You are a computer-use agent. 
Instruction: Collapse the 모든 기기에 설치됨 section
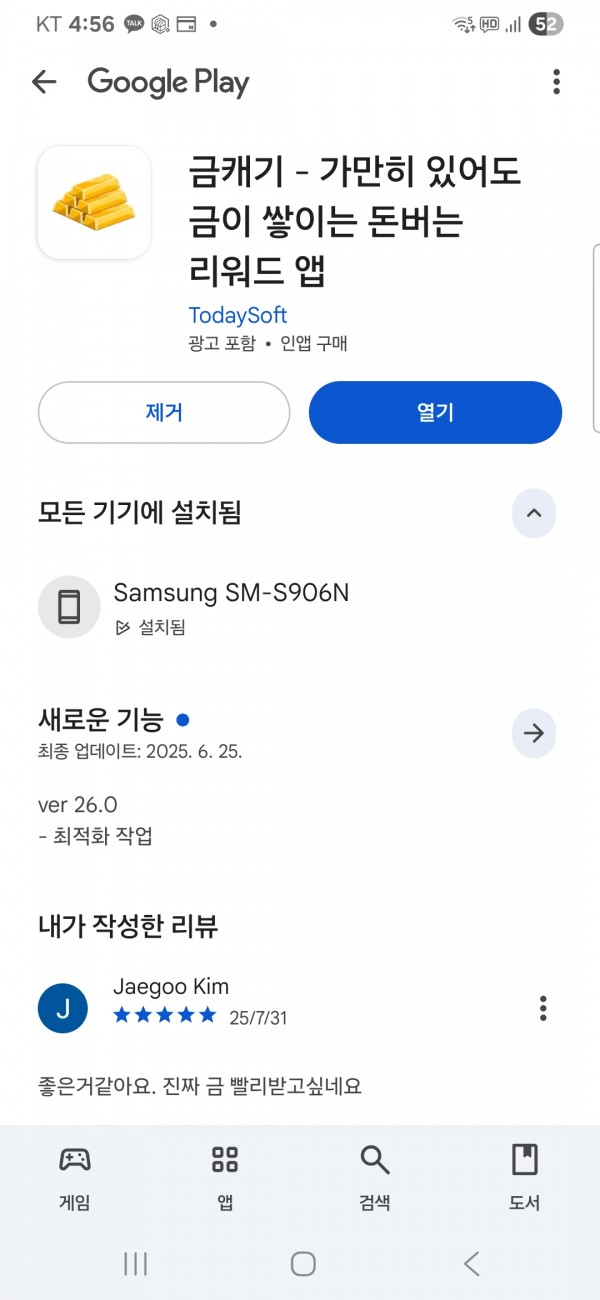click(534, 513)
